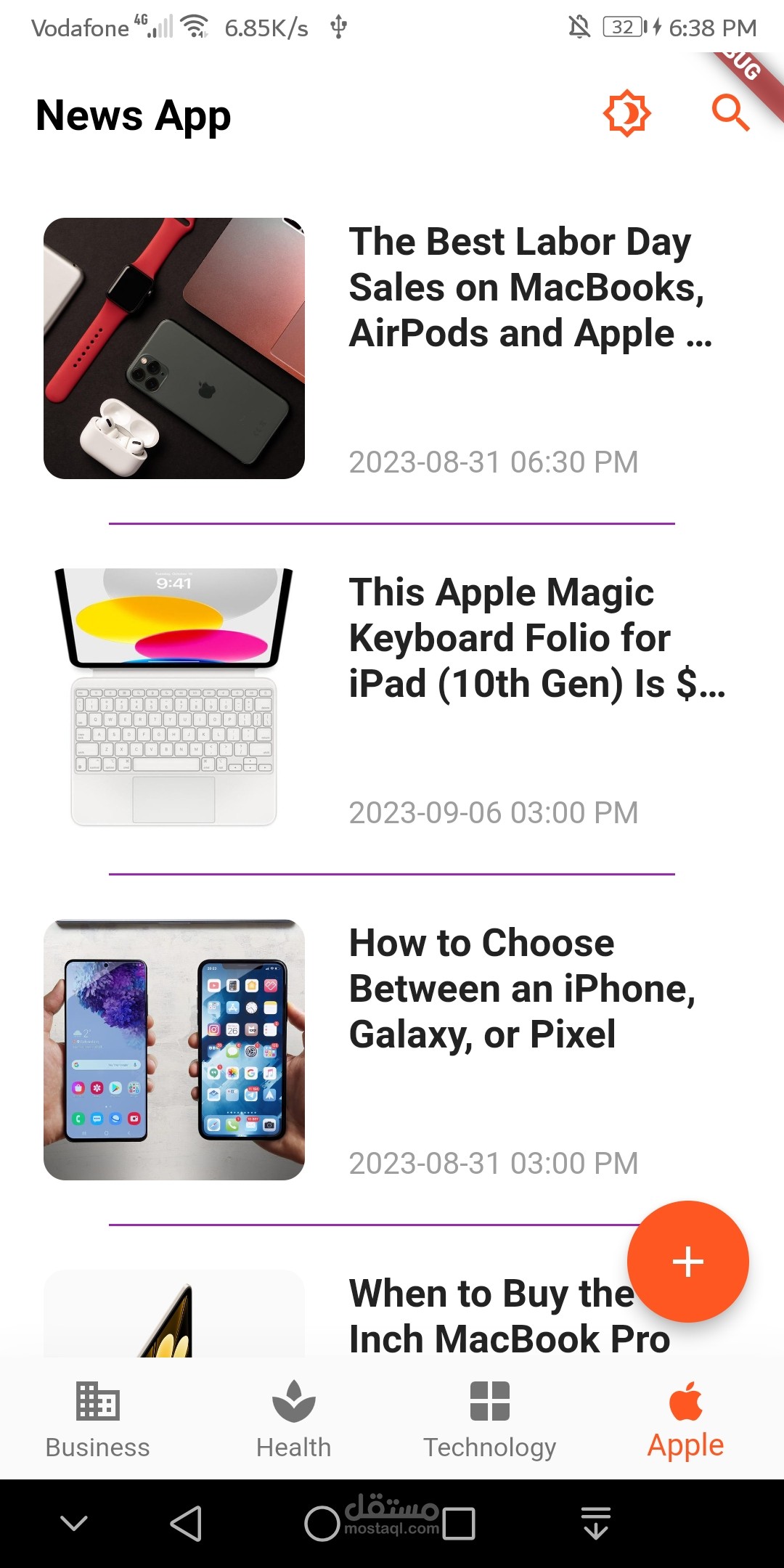Open the Labor Day MacBook sales article

pos(530,287)
